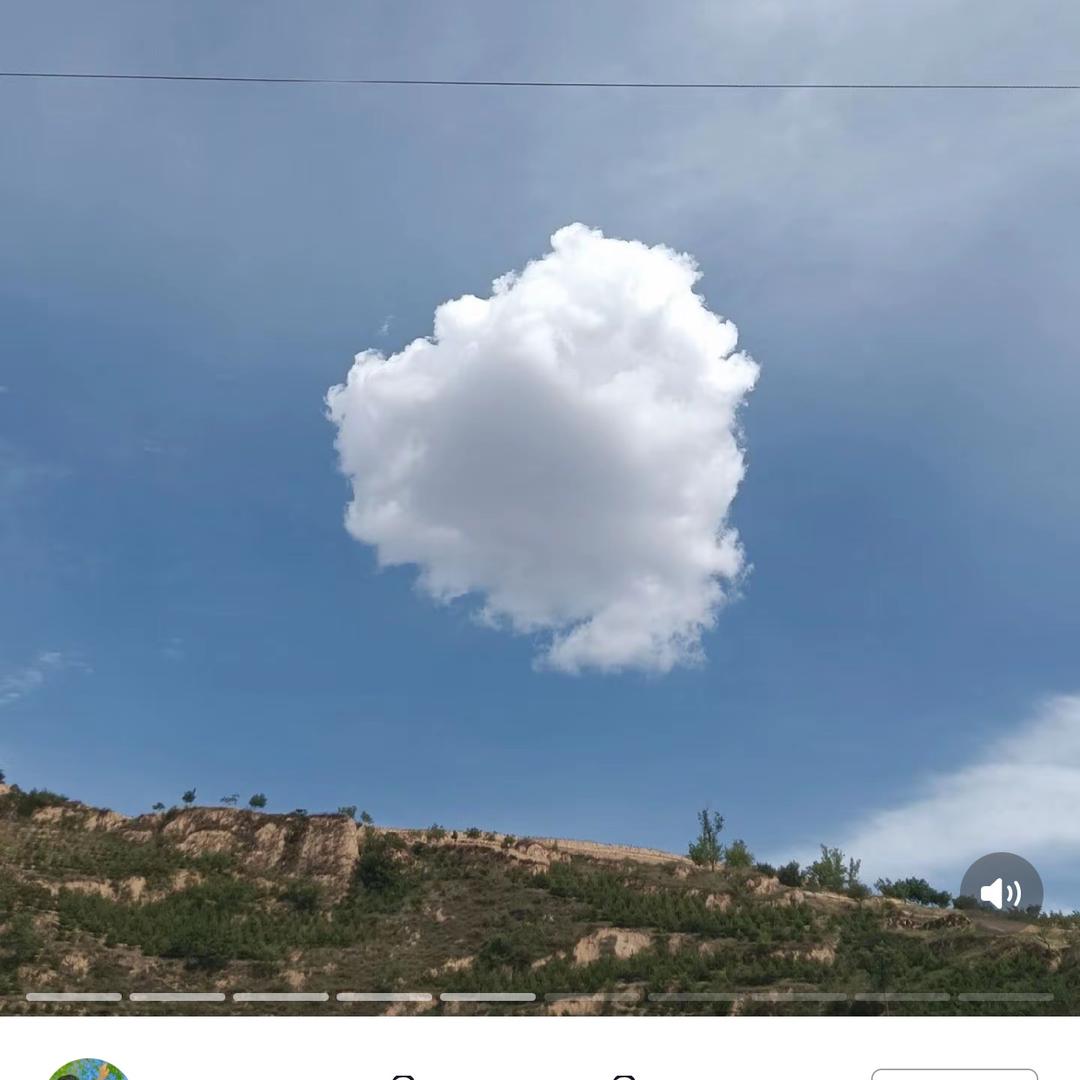The width and height of the screenshot is (1080, 1080).
Task: Jump to the last slide segment indicator
Action: point(1005,997)
